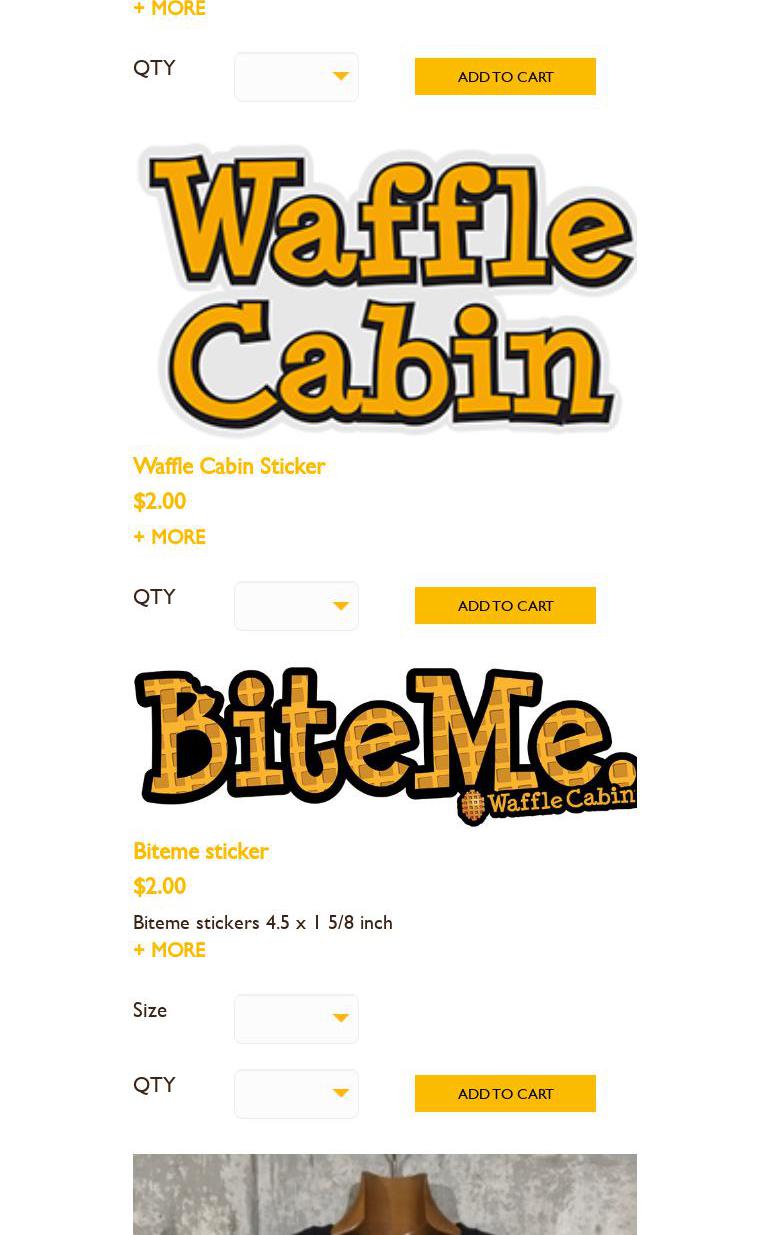Add Biteme sticker to cart
Image resolution: width=770 pixels, height=1235 pixels.
505,1094
